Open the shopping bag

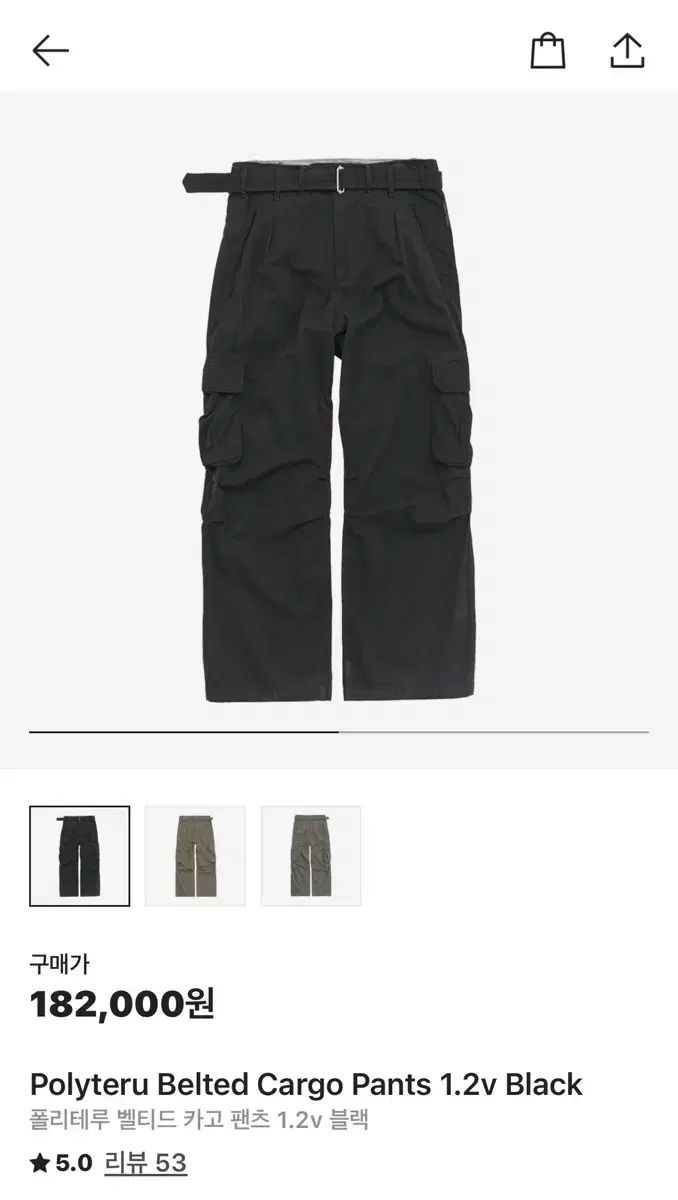547,50
